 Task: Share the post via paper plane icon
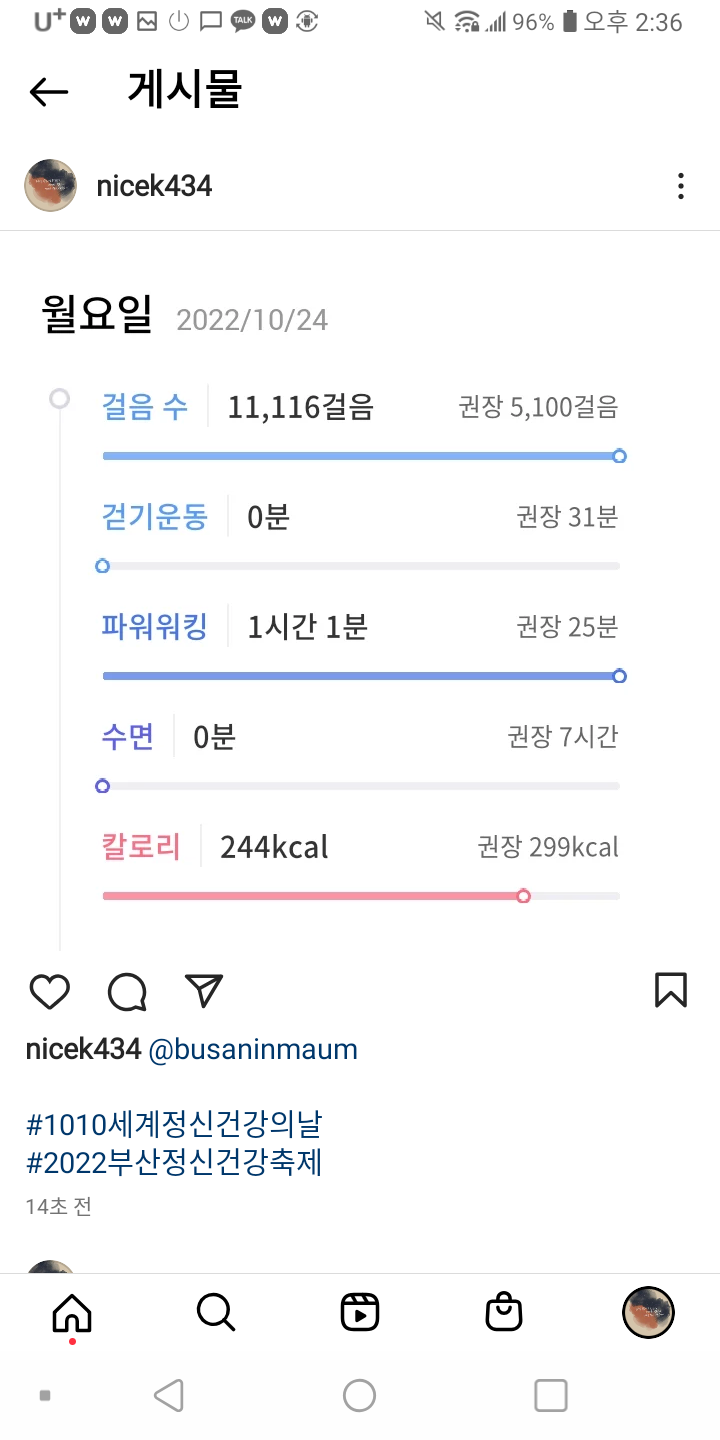click(204, 991)
